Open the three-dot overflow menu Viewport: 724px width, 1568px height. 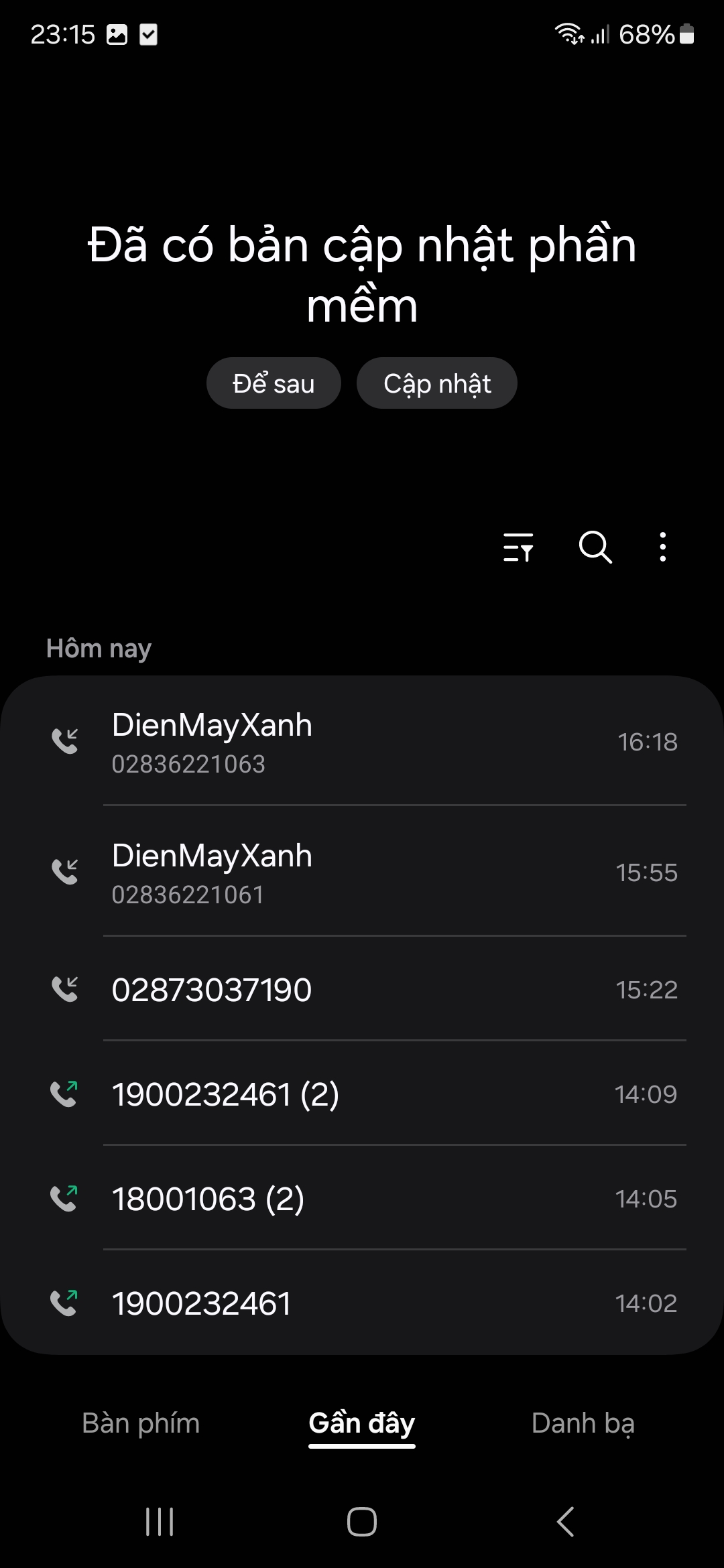[663, 547]
